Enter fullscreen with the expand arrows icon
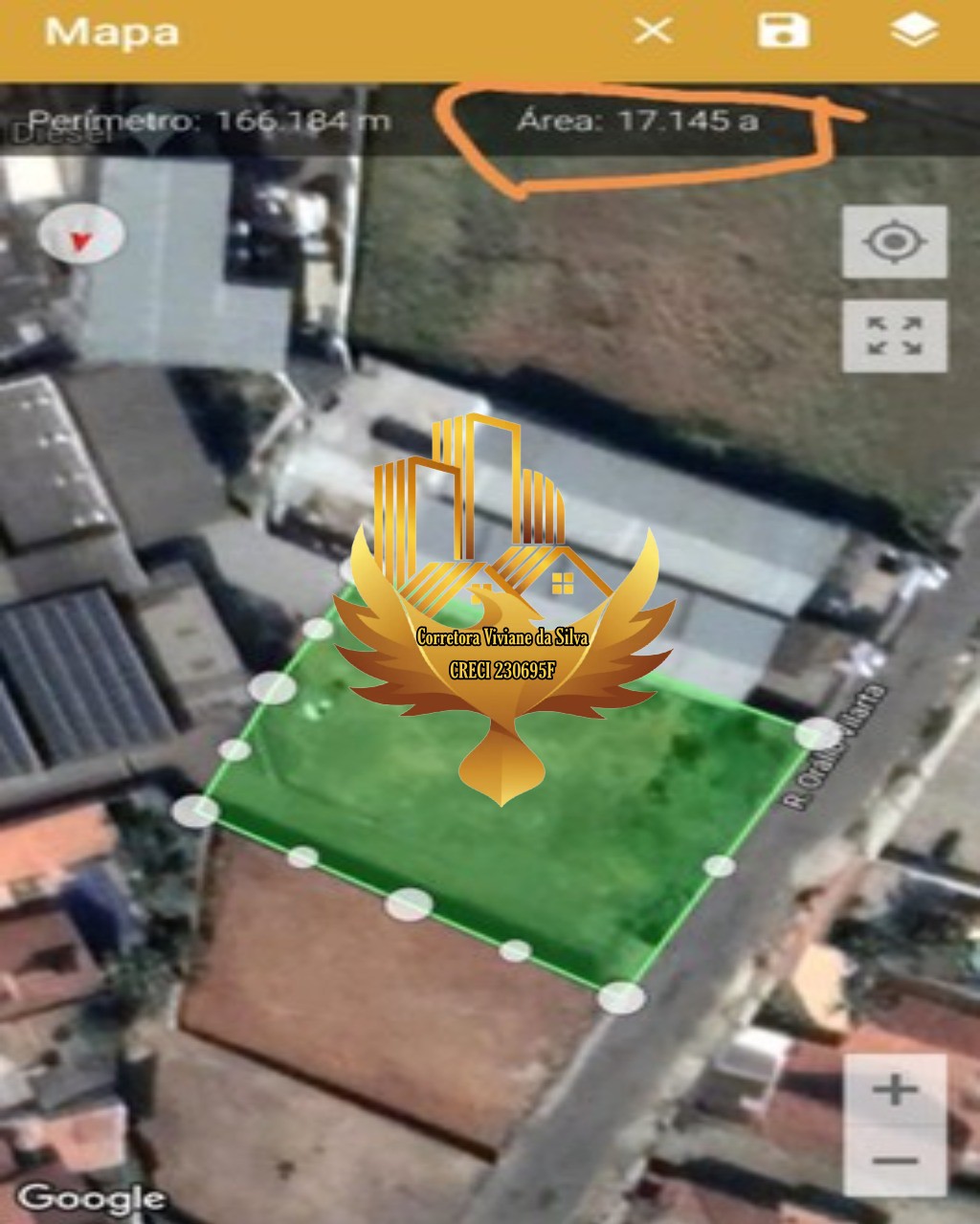 (893, 335)
